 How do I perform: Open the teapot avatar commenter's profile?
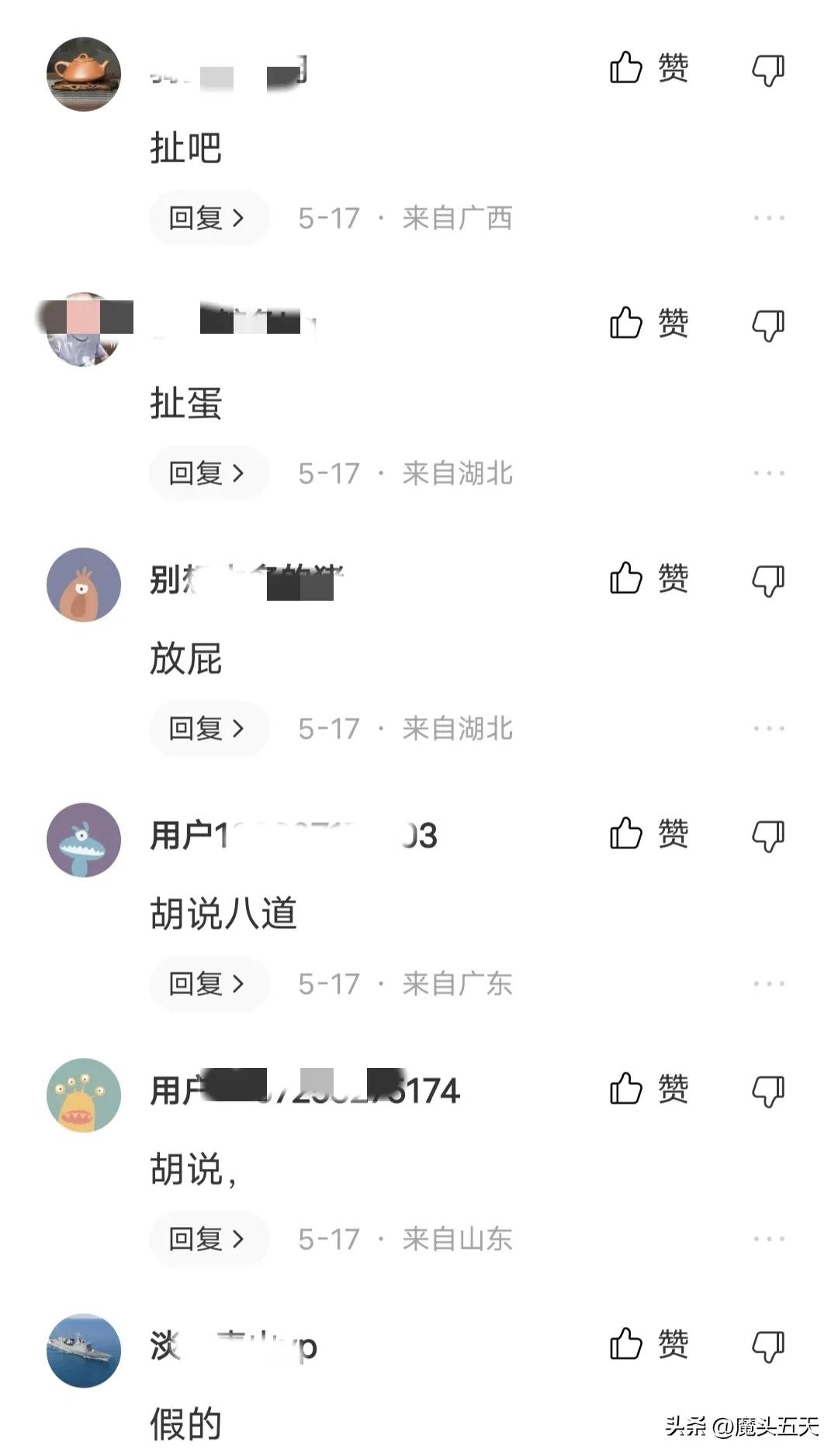click(x=84, y=74)
